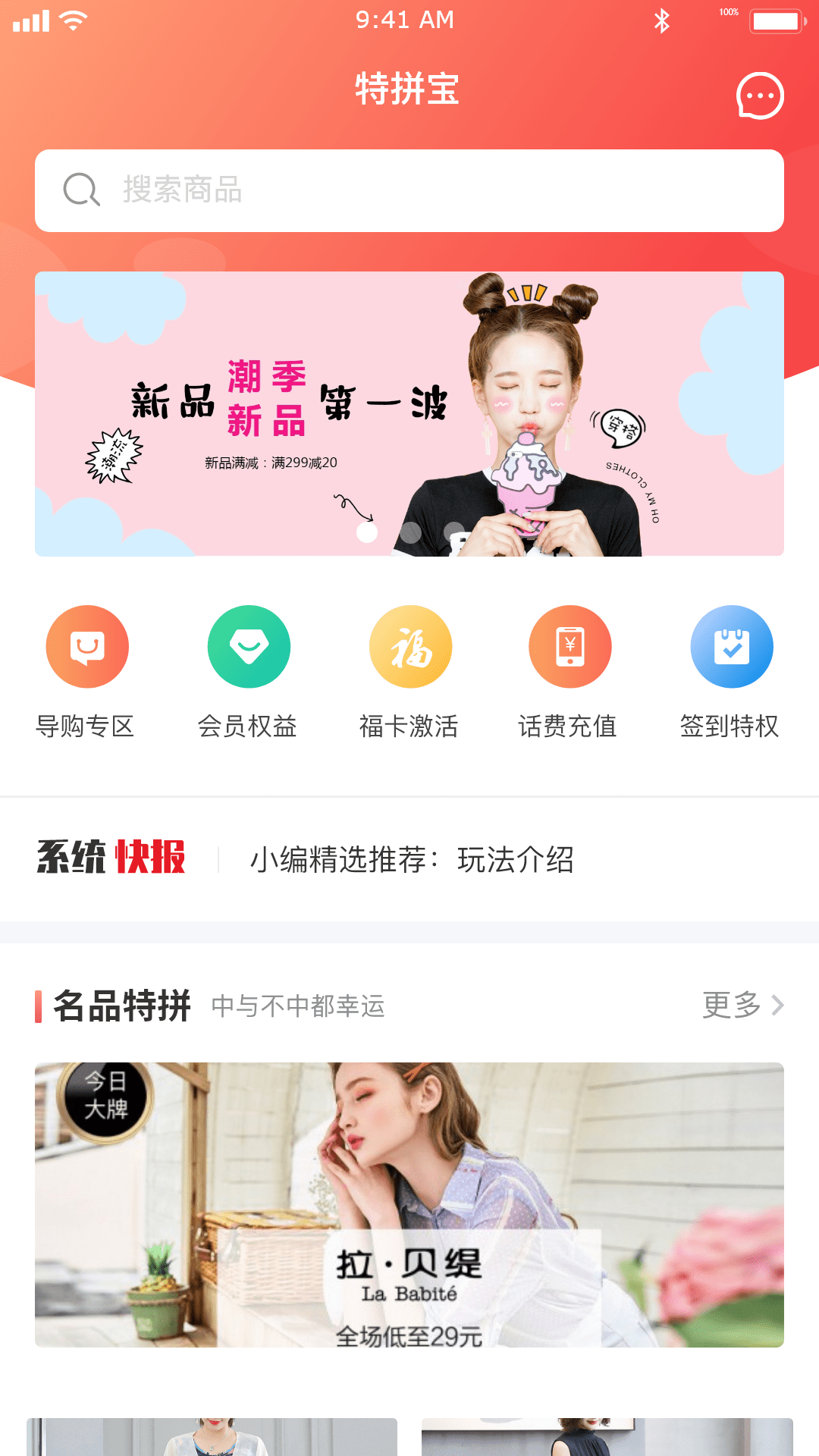Select the 签到特权 check-in privilege icon
819x1456 pixels.
[731, 647]
